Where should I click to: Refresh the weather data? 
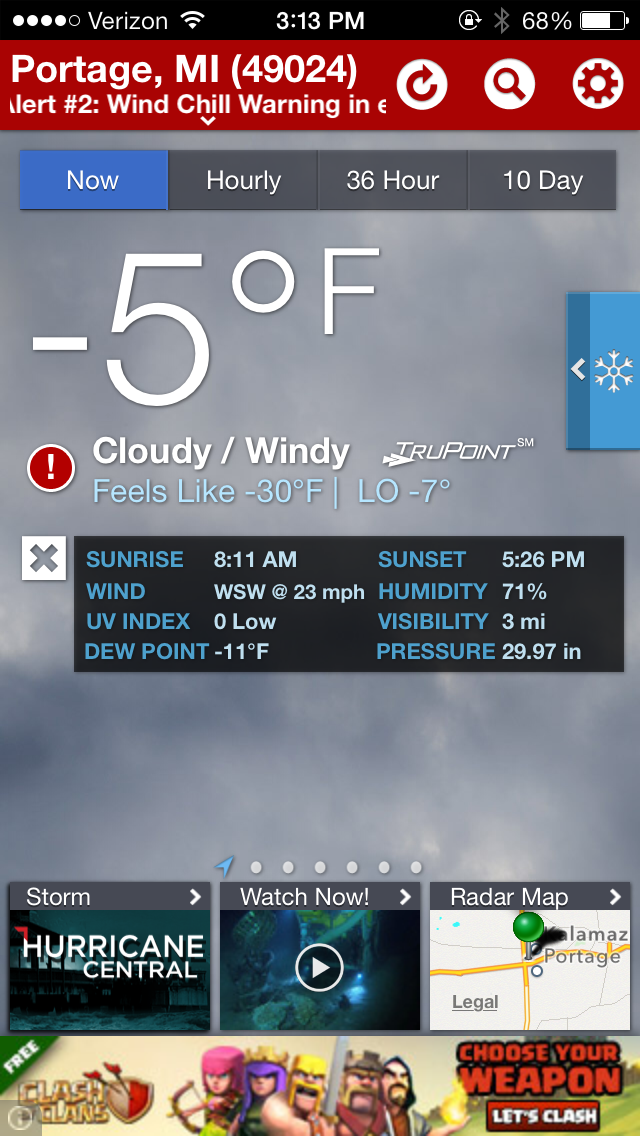422,85
